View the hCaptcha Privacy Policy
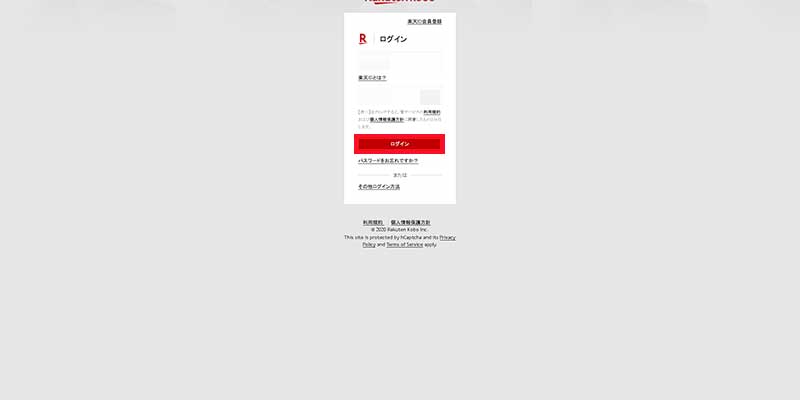Viewport: 800px width, 400px height. [x=447, y=237]
